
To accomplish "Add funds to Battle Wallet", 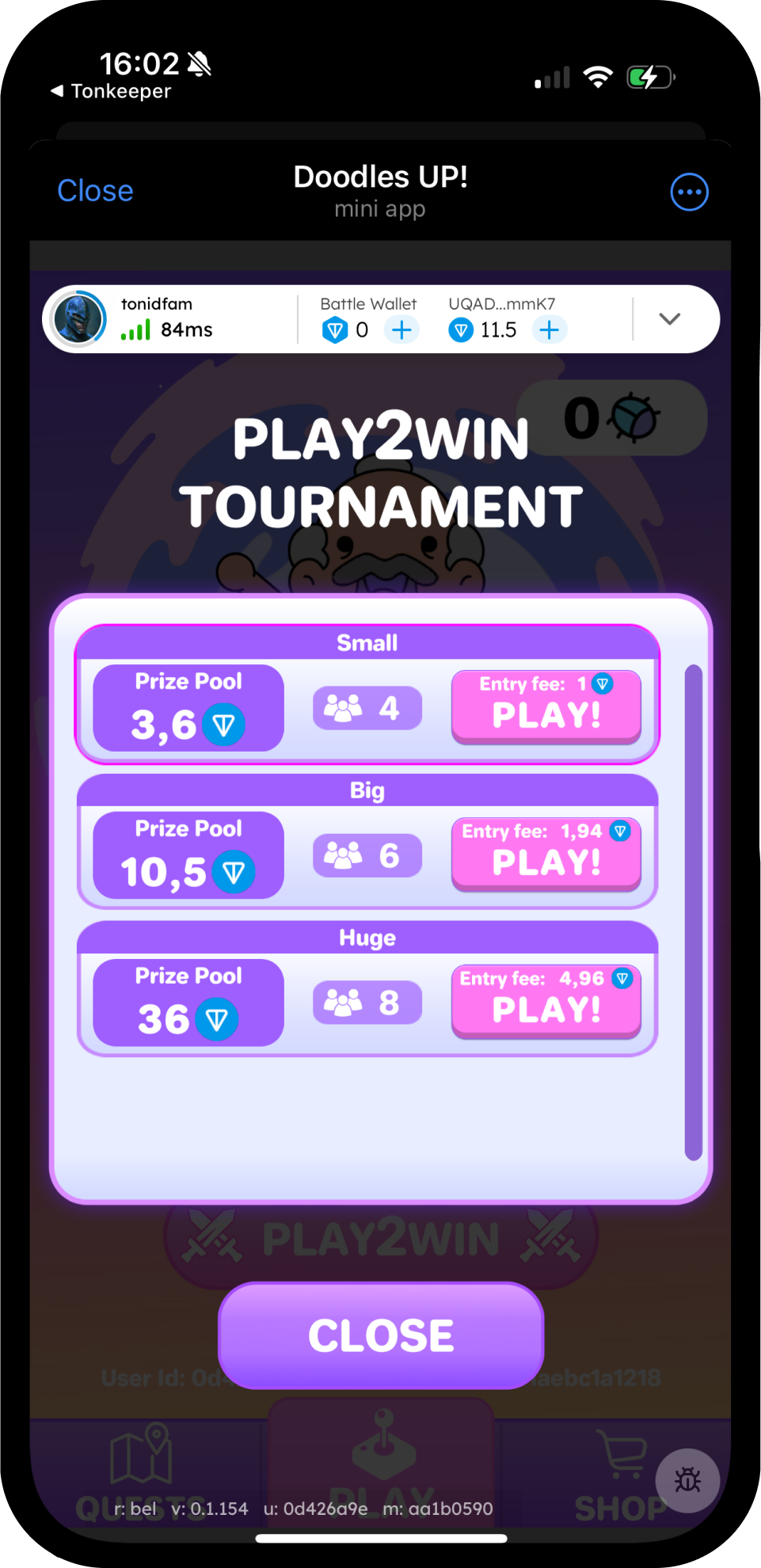I will pos(402,329).
